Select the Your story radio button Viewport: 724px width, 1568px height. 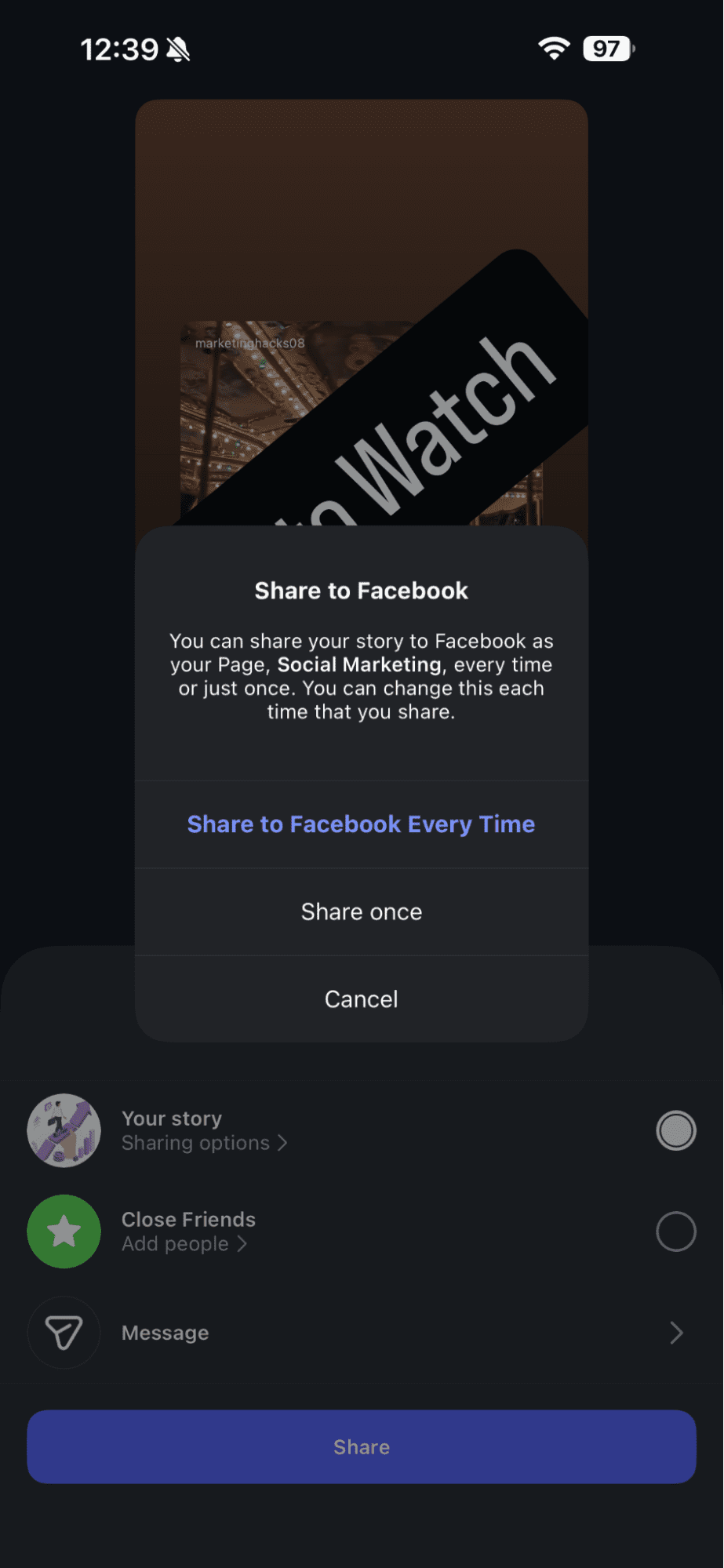coord(675,1130)
